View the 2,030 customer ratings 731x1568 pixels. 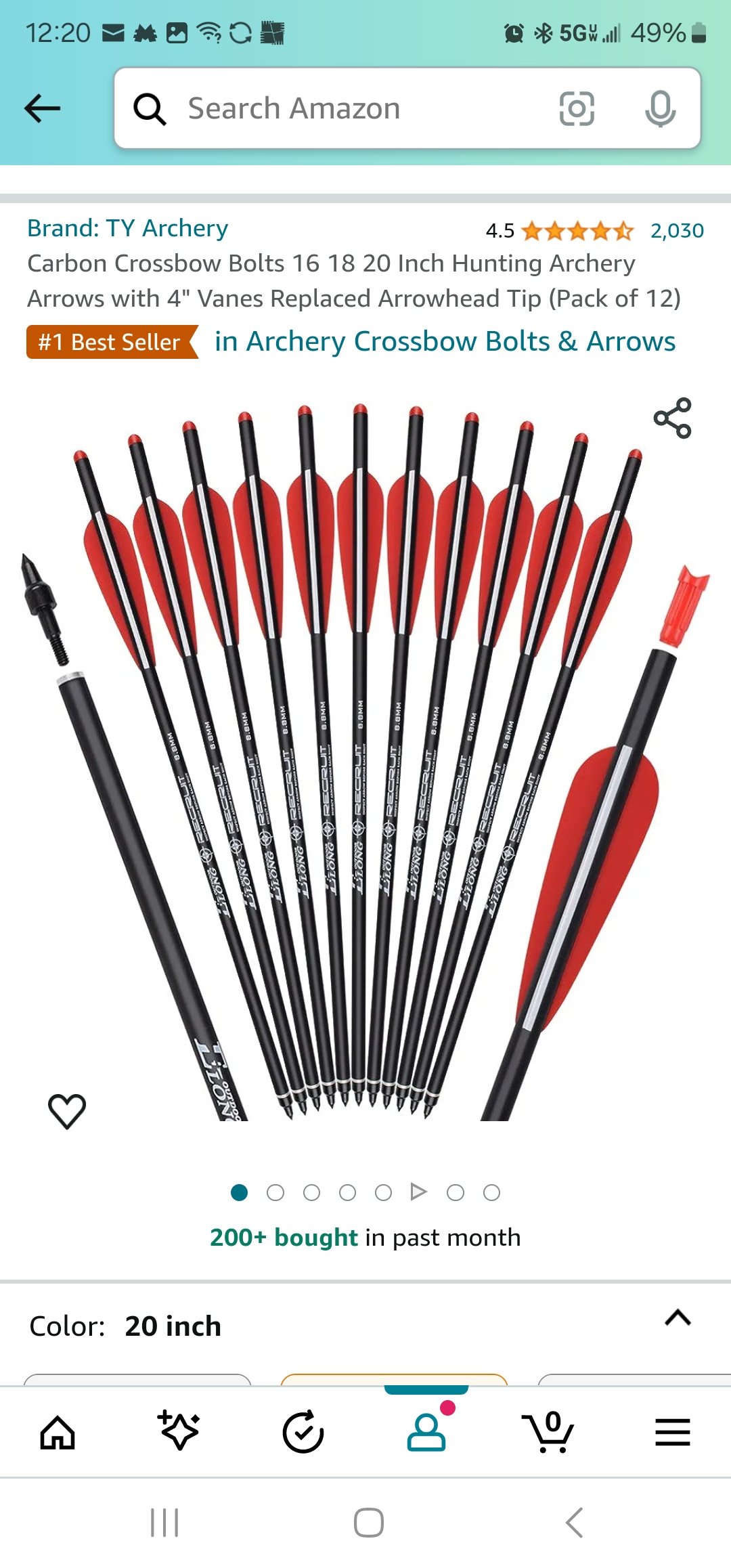(677, 231)
